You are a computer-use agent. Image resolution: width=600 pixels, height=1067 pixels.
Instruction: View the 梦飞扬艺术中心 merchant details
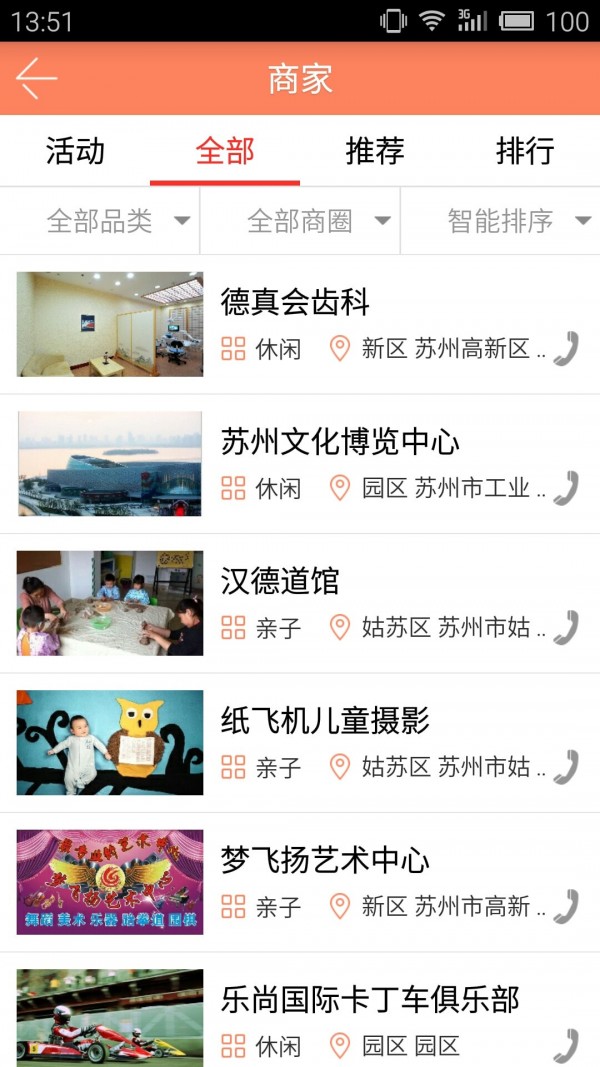point(325,861)
